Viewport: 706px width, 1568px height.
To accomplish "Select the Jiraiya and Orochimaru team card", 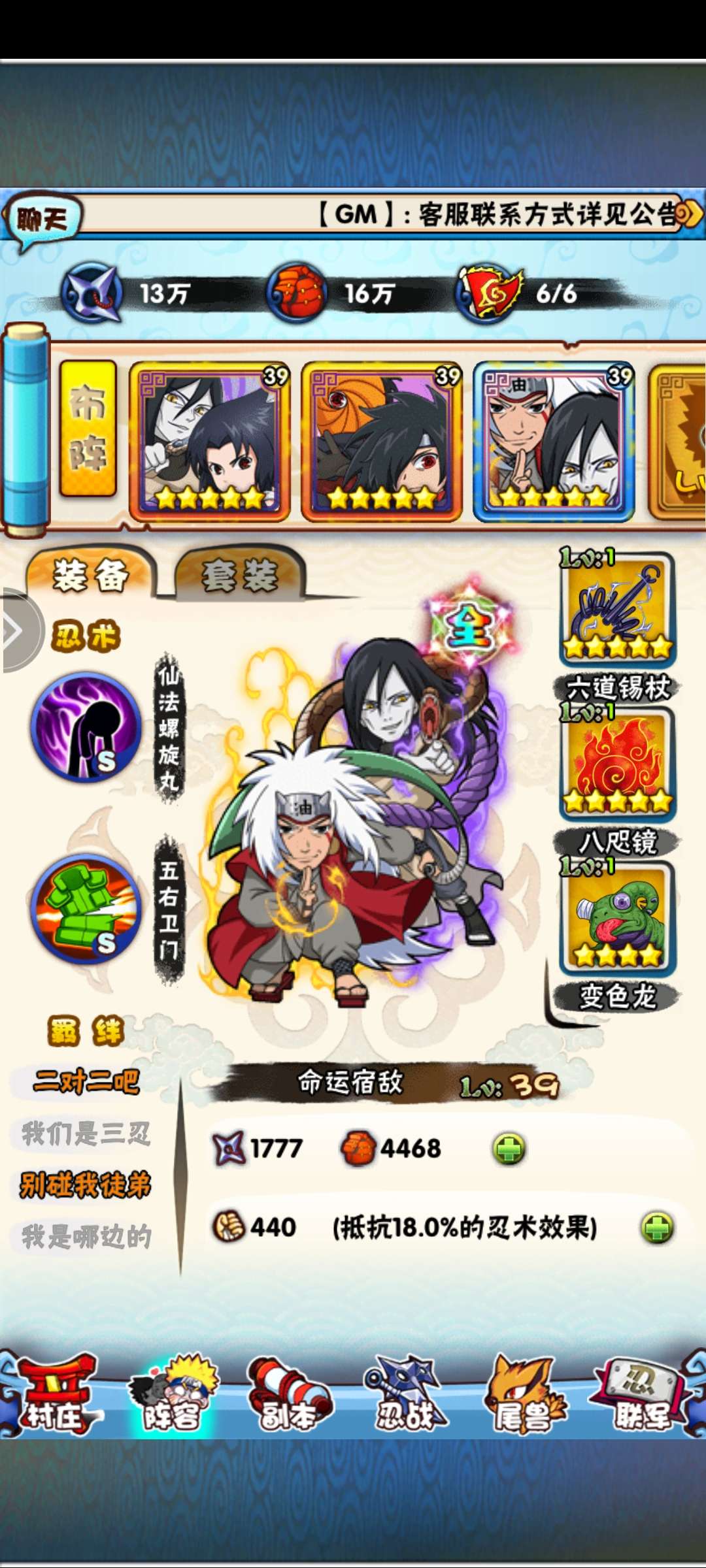I will point(553,442).
